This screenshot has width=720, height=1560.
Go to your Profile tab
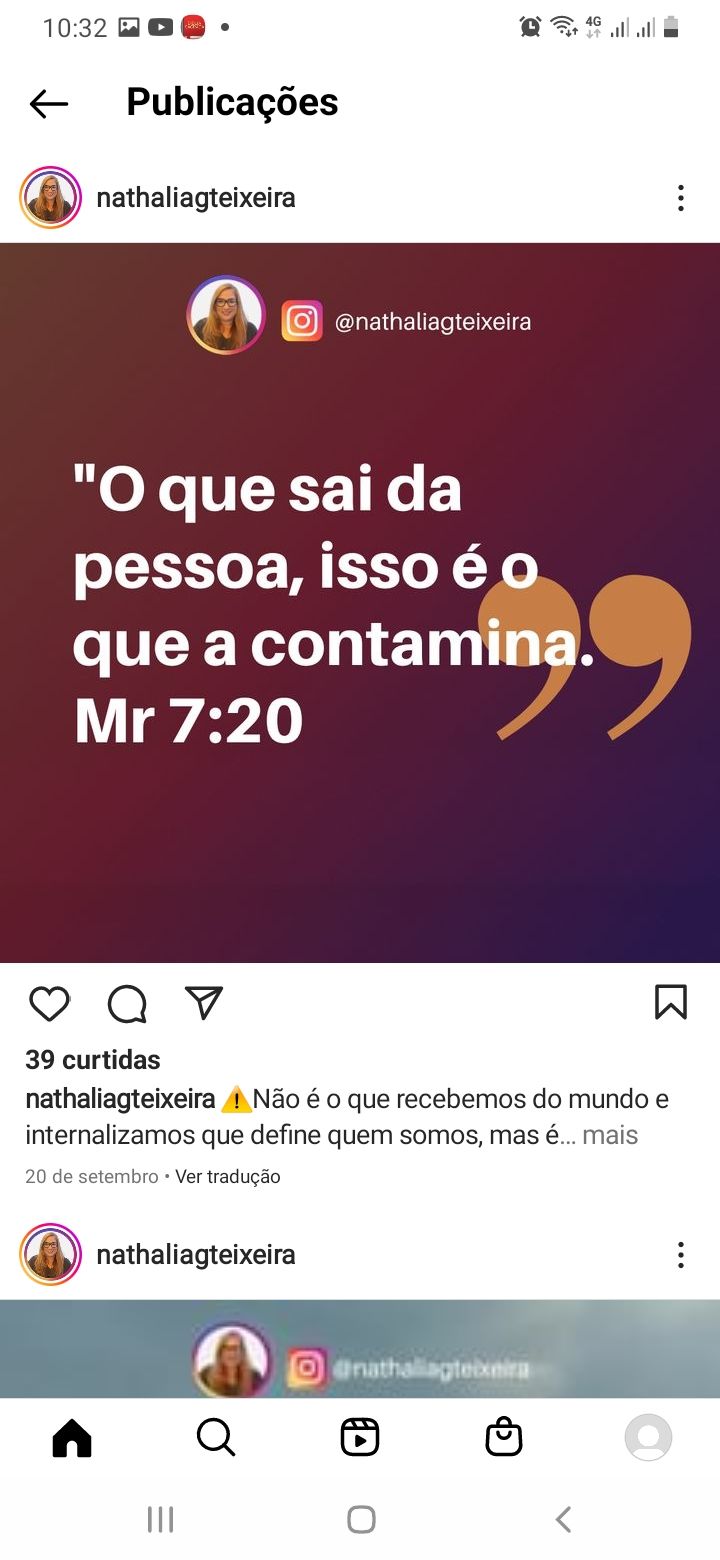pyautogui.click(x=648, y=1438)
